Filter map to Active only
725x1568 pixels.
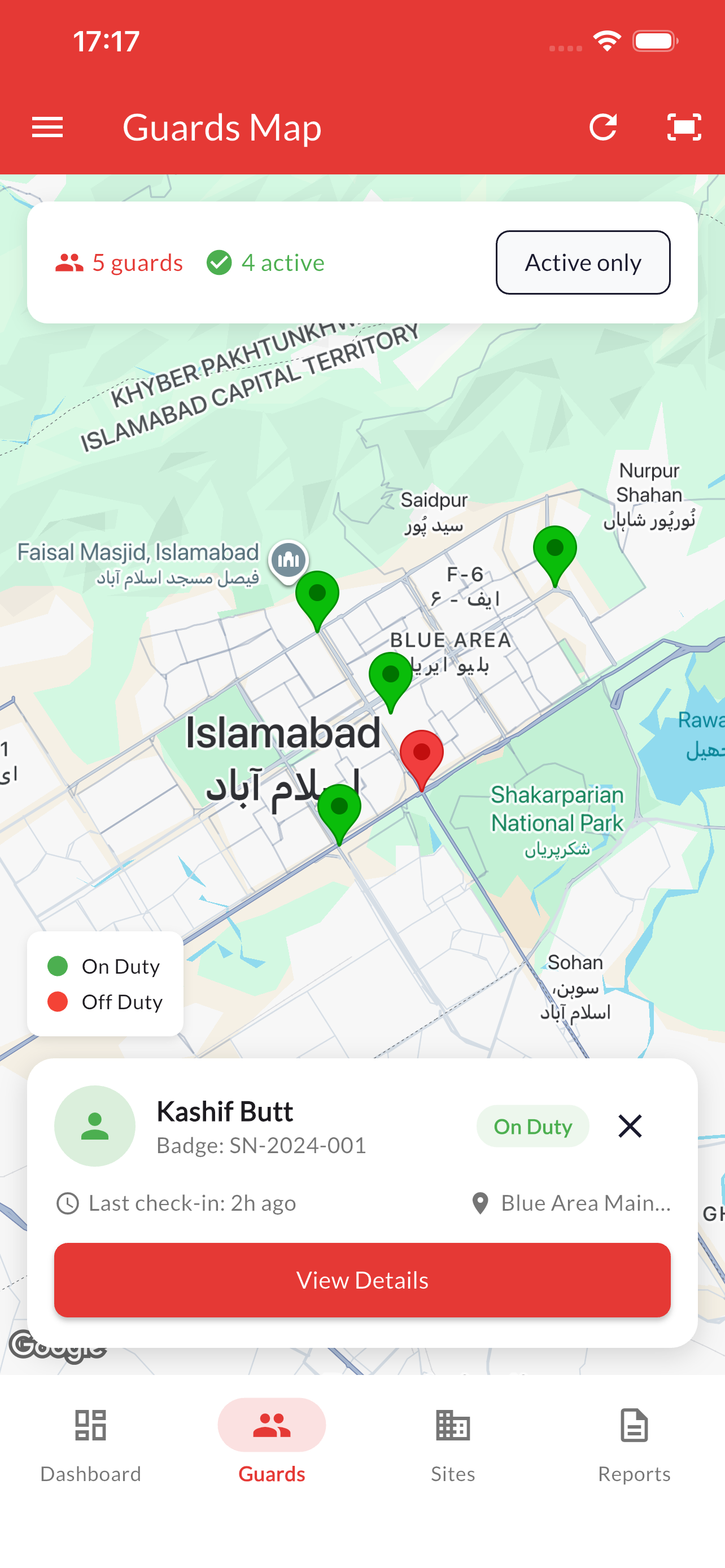[x=583, y=262]
